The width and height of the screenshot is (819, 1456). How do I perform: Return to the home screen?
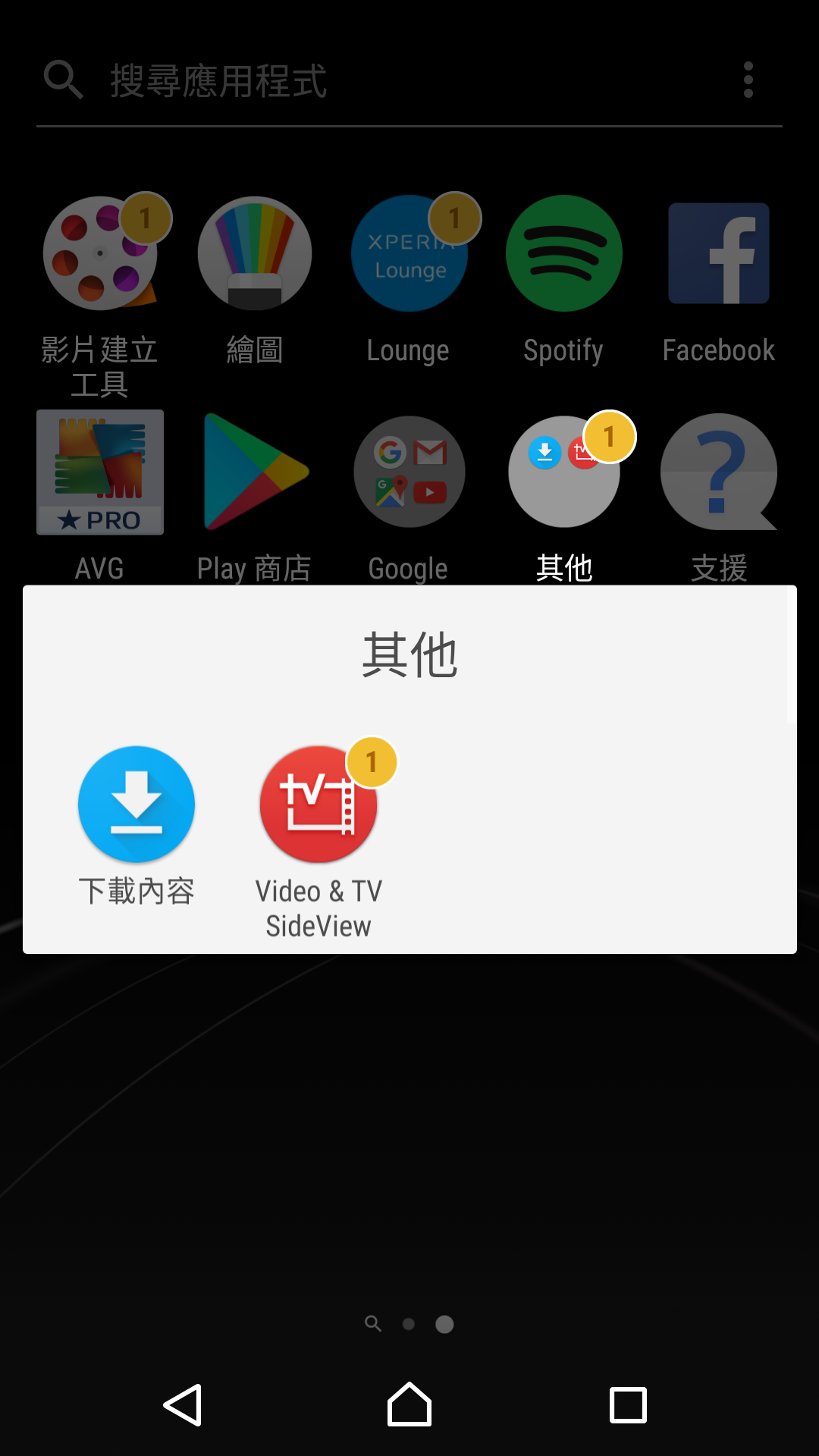click(x=409, y=1405)
